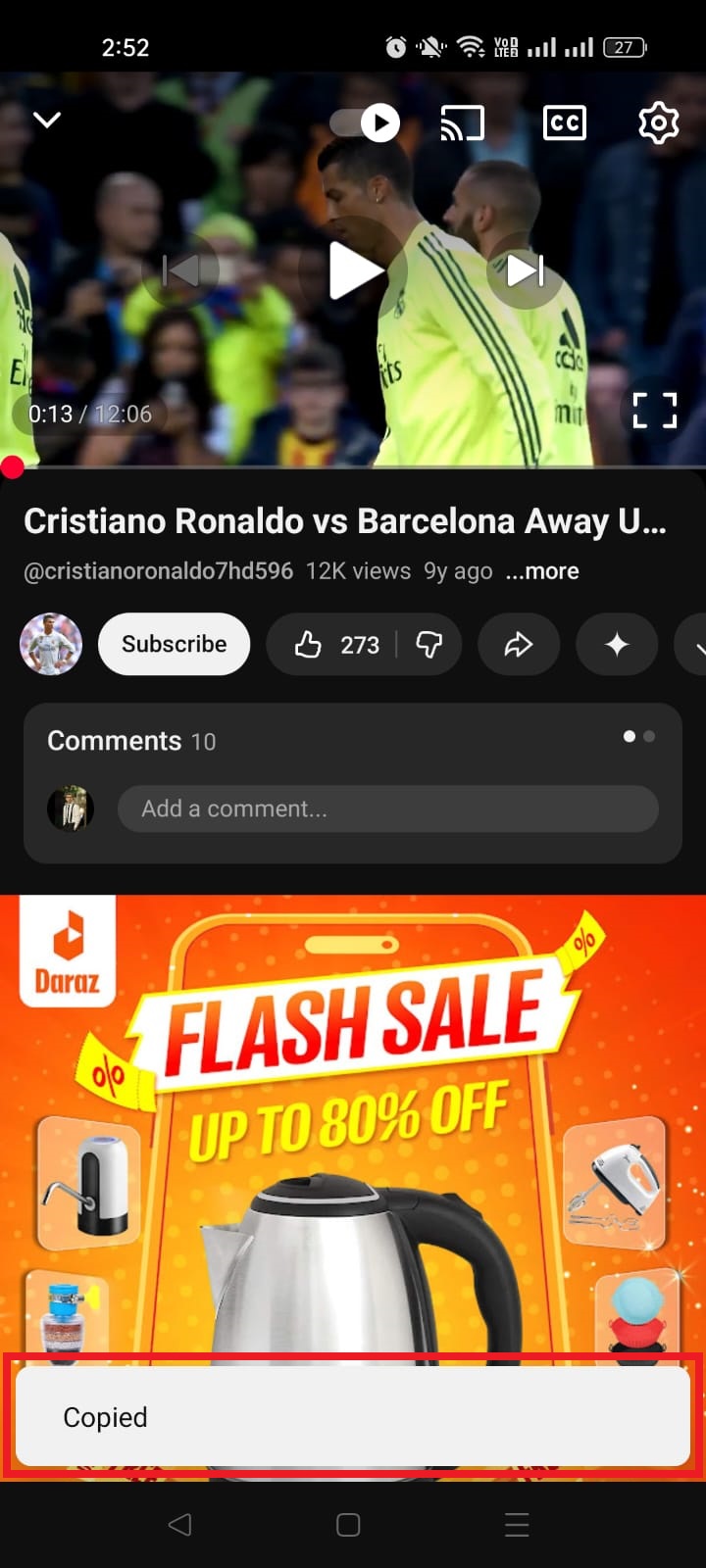Screen dimensions: 706x1568
Task: Share the Ronaldo video
Action: (x=518, y=644)
